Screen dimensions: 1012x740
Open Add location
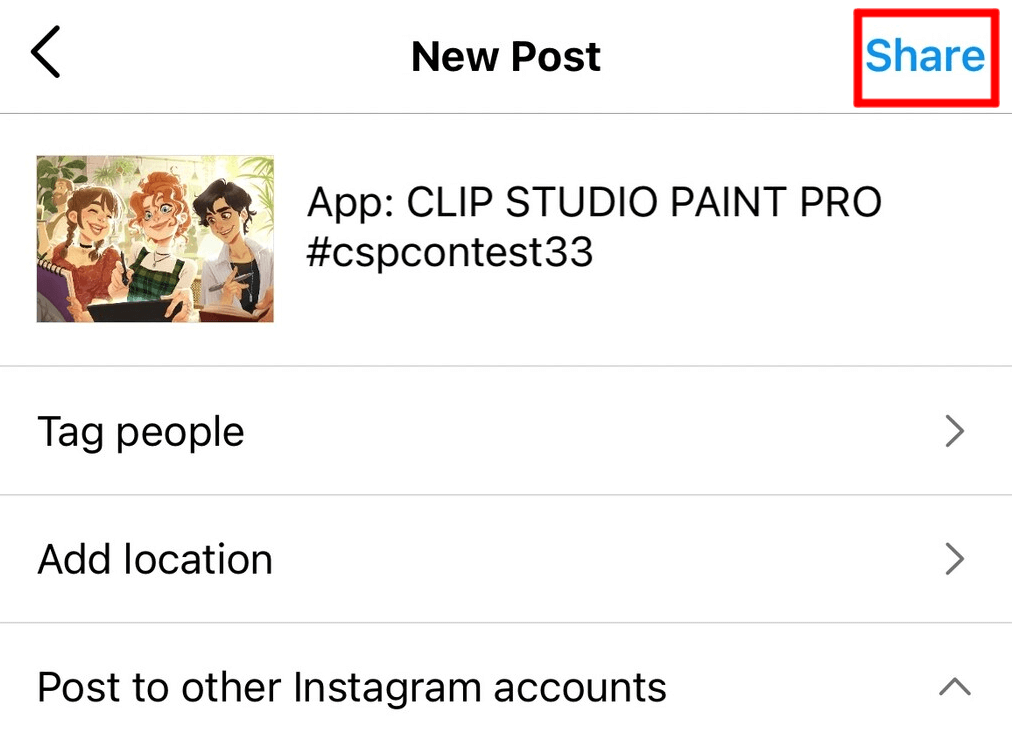(x=500, y=559)
